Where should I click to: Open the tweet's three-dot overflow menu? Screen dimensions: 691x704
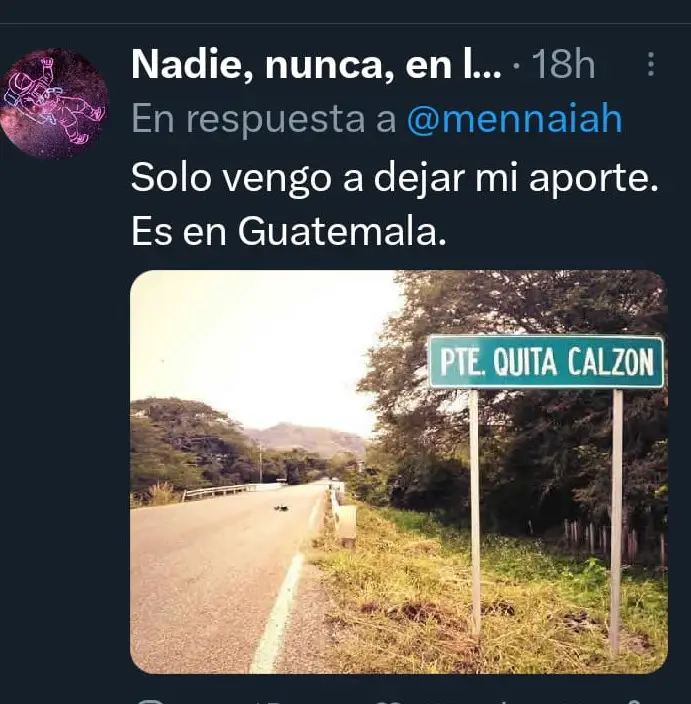[650, 65]
